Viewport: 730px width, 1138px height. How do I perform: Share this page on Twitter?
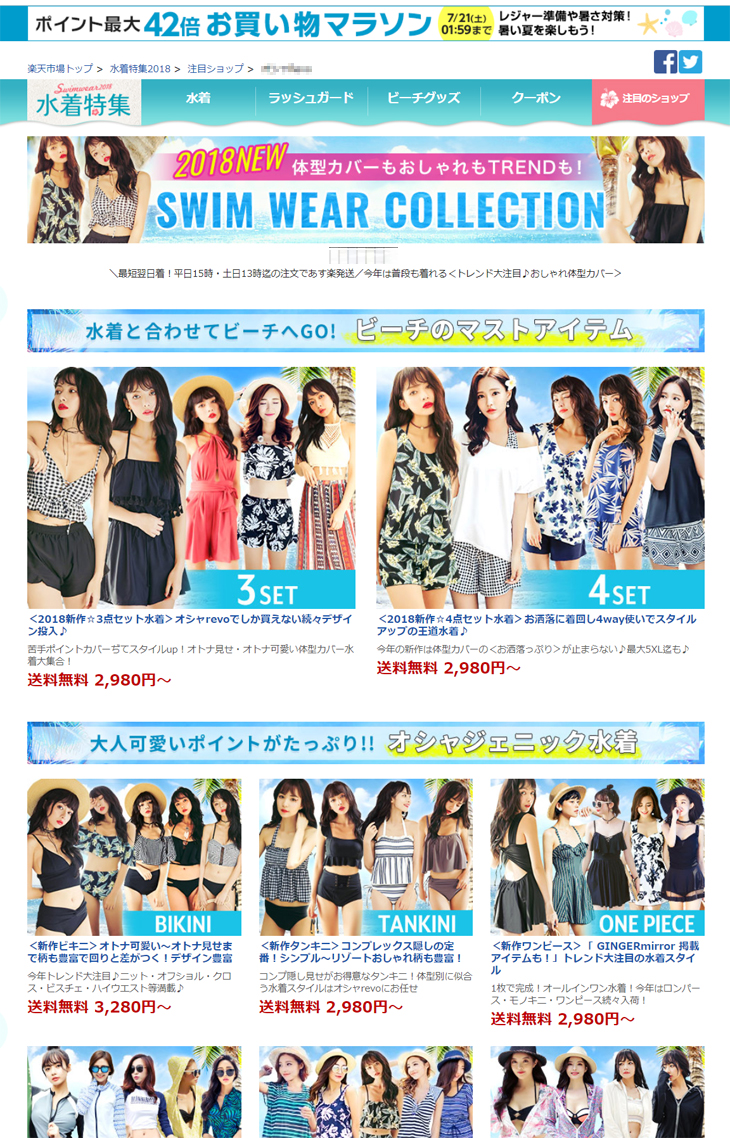click(x=690, y=62)
